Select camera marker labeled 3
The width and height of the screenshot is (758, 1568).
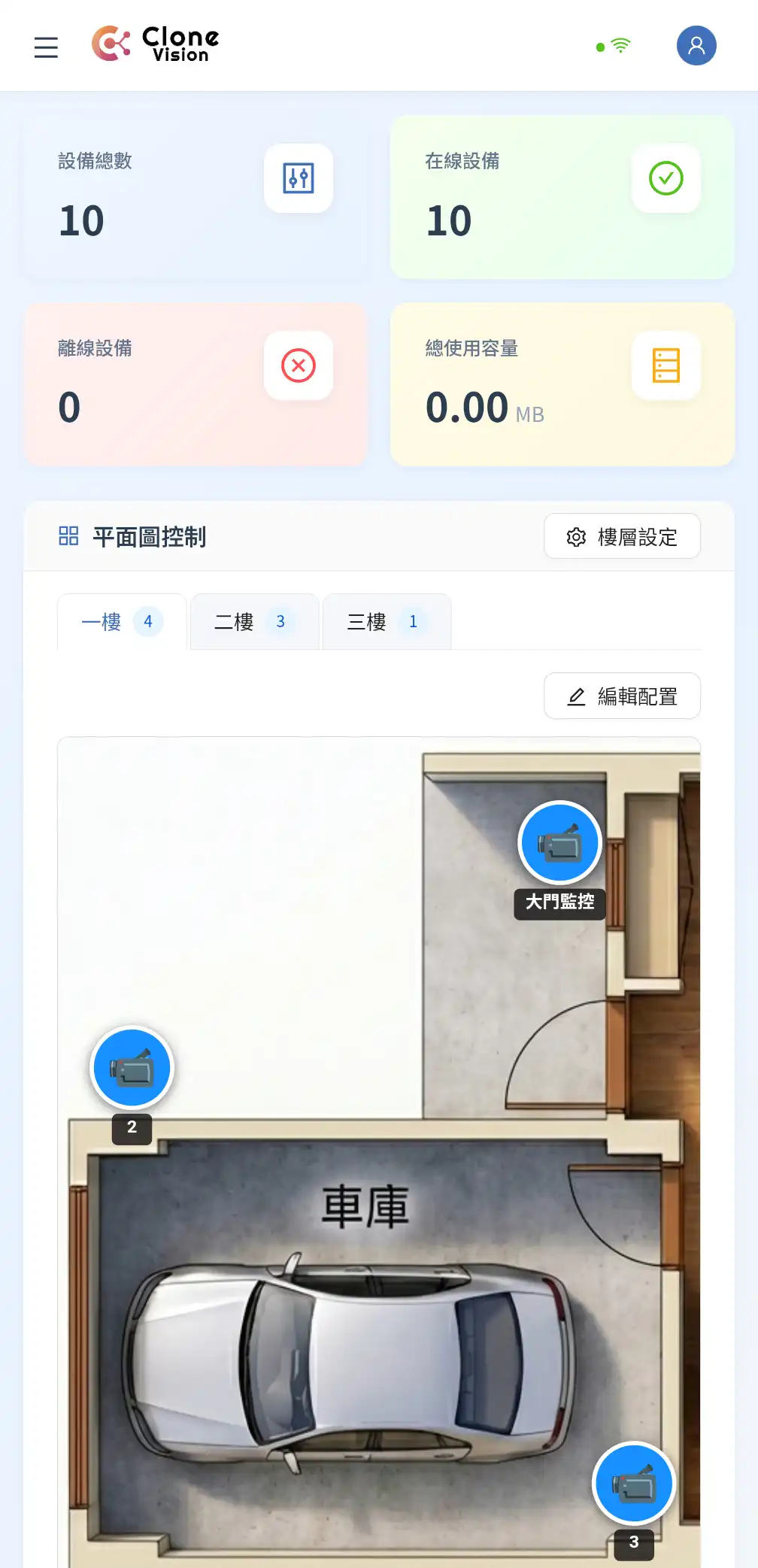(634, 1483)
